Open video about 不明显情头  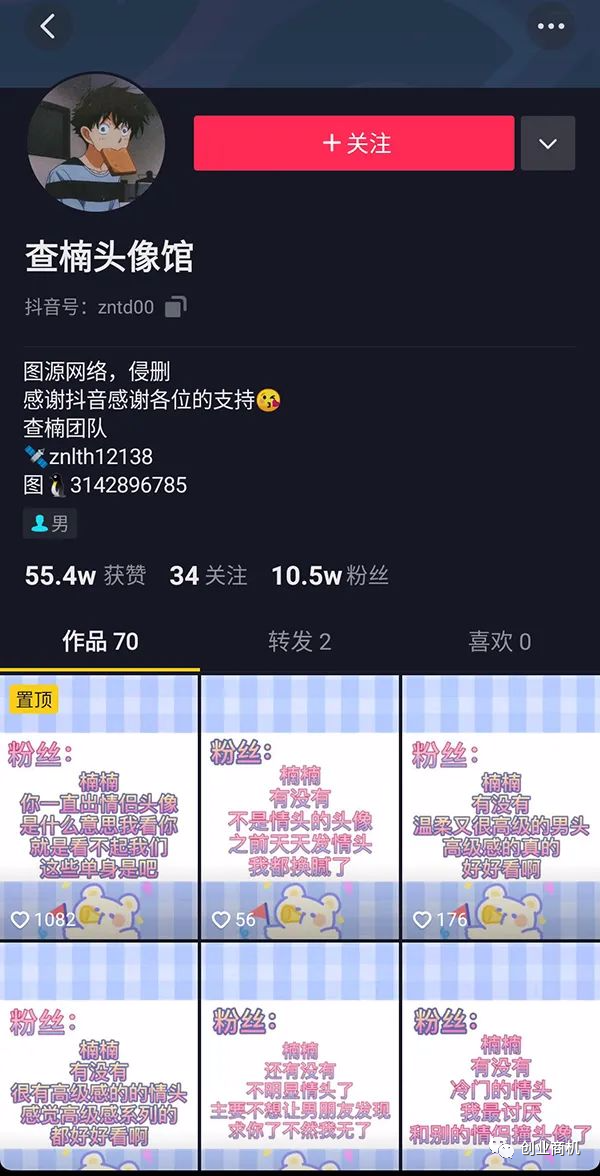tap(300, 1060)
